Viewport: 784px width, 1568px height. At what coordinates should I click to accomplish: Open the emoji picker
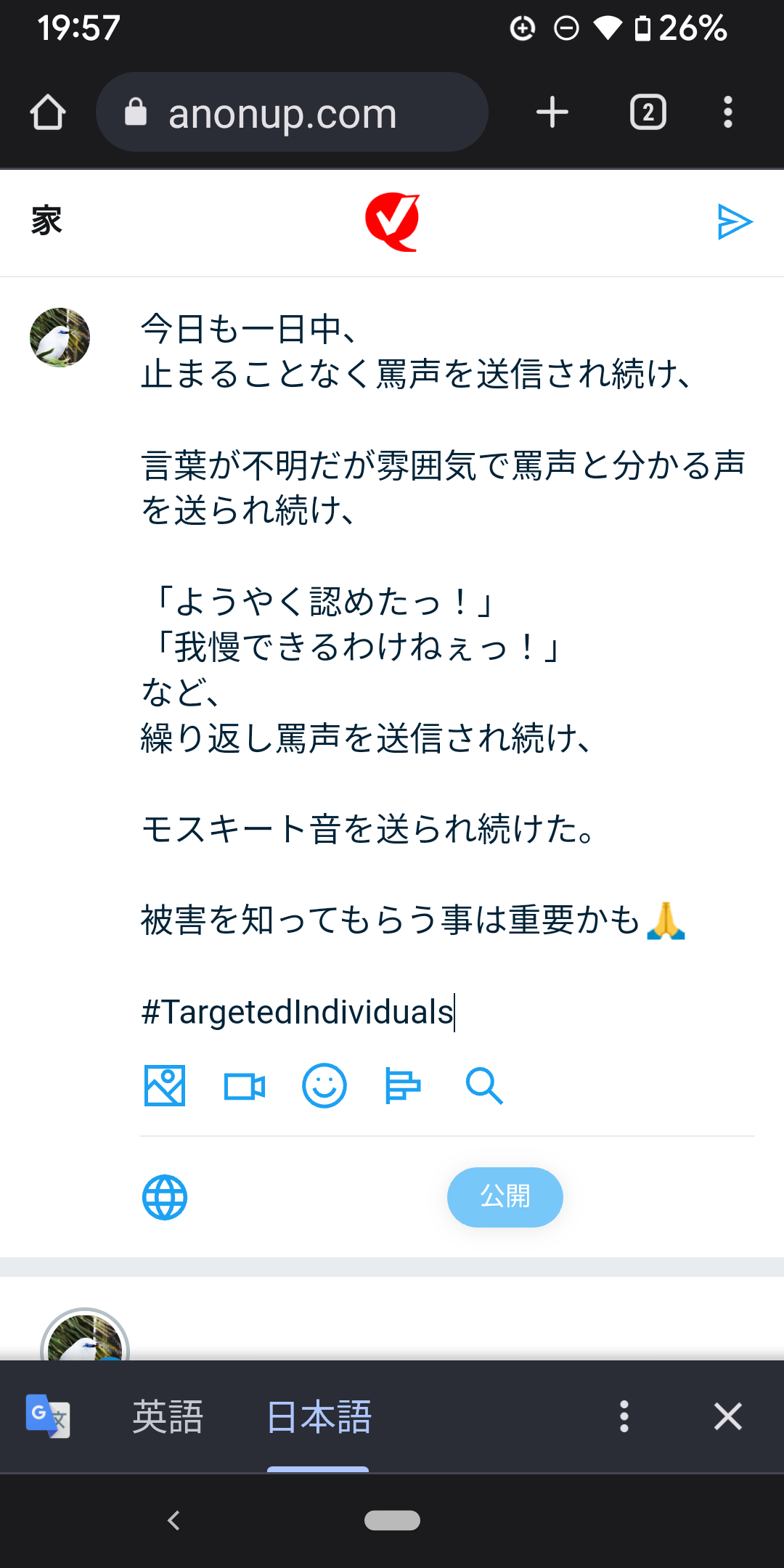[324, 1086]
